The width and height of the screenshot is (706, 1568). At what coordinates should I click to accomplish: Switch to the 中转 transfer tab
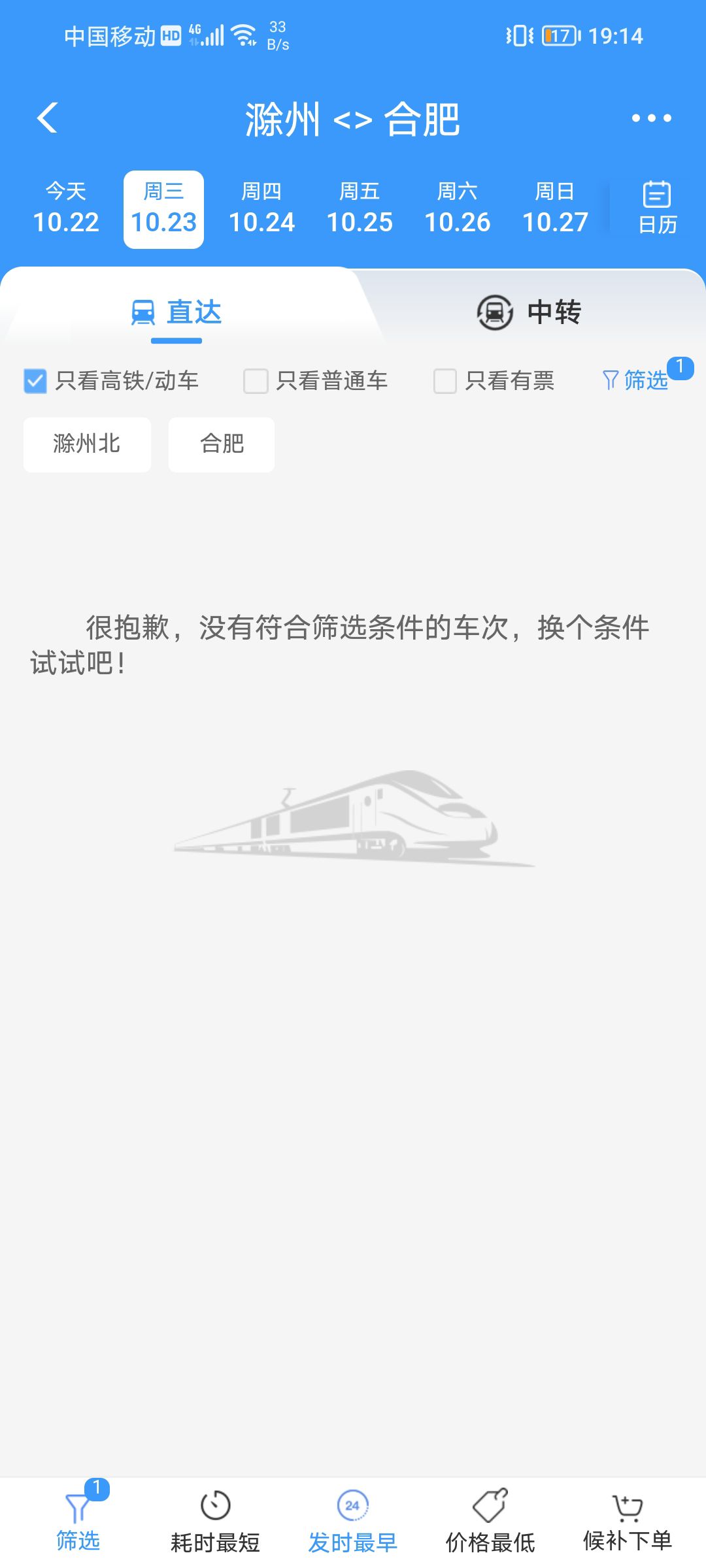point(529,312)
